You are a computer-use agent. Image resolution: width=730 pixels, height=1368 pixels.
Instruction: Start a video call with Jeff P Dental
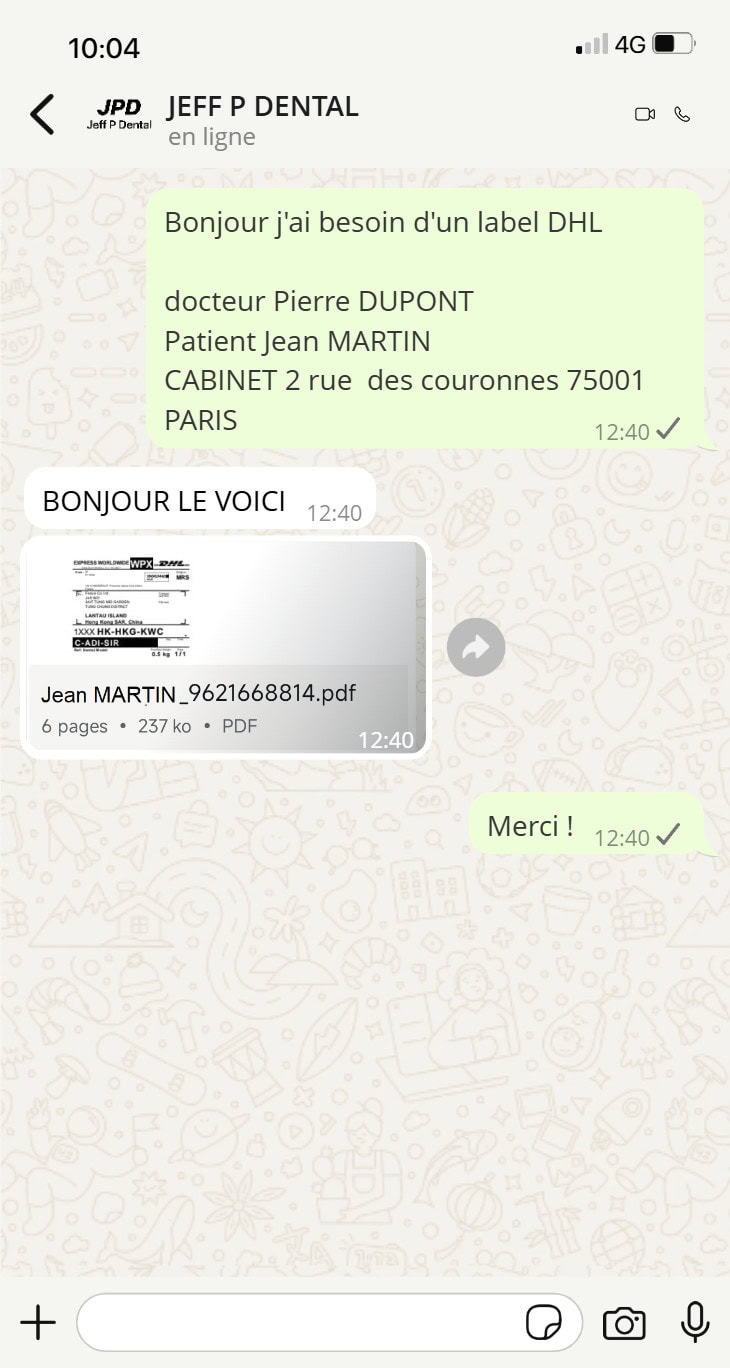(645, 114)
